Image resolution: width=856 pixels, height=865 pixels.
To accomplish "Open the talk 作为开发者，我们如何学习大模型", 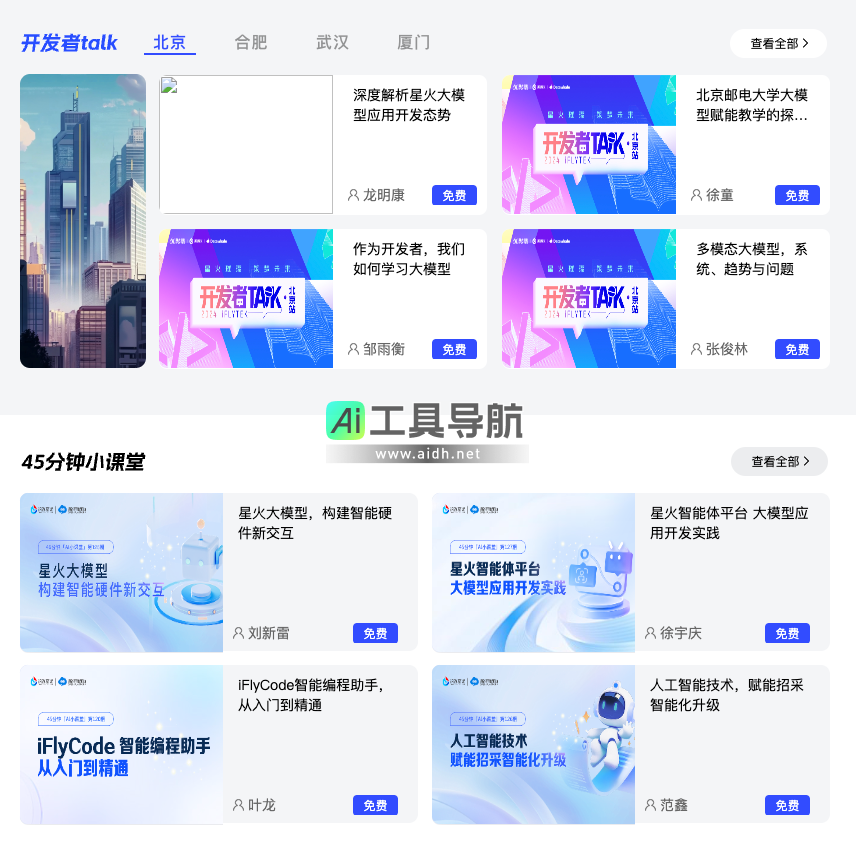I will tap(408, 259).
